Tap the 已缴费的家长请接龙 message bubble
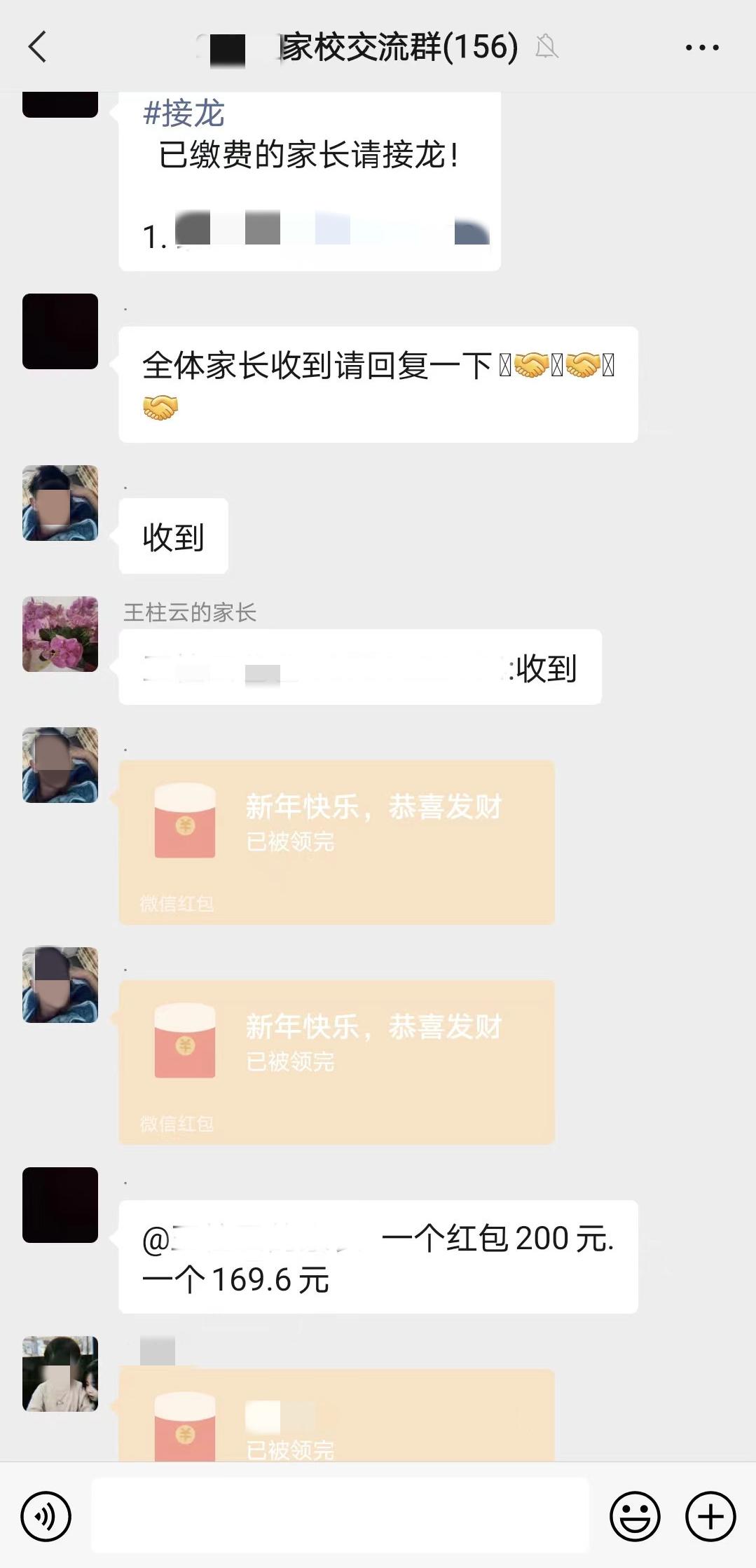Viewport: 756px width, 1568px height. point(308,153)
